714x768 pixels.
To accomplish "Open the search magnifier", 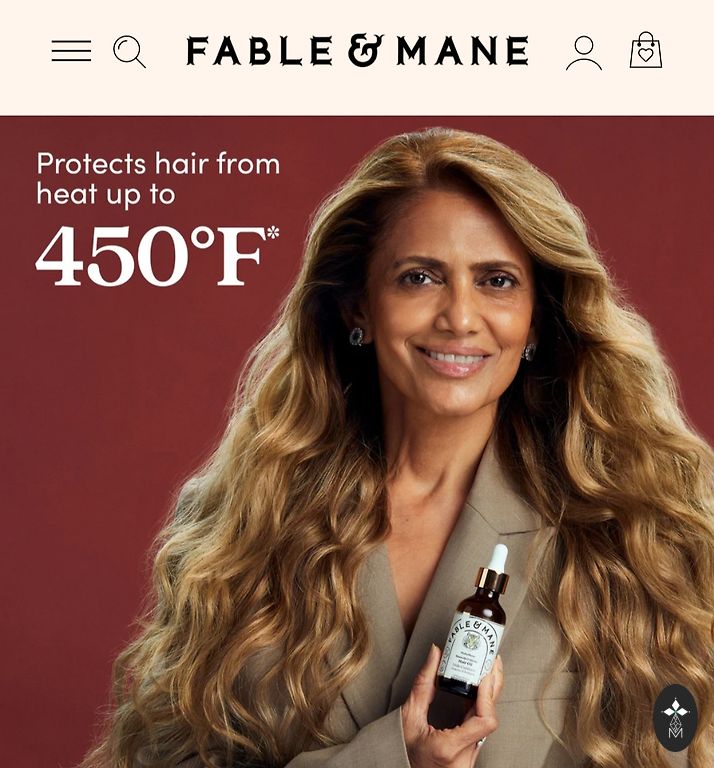I will pos(129,51).
